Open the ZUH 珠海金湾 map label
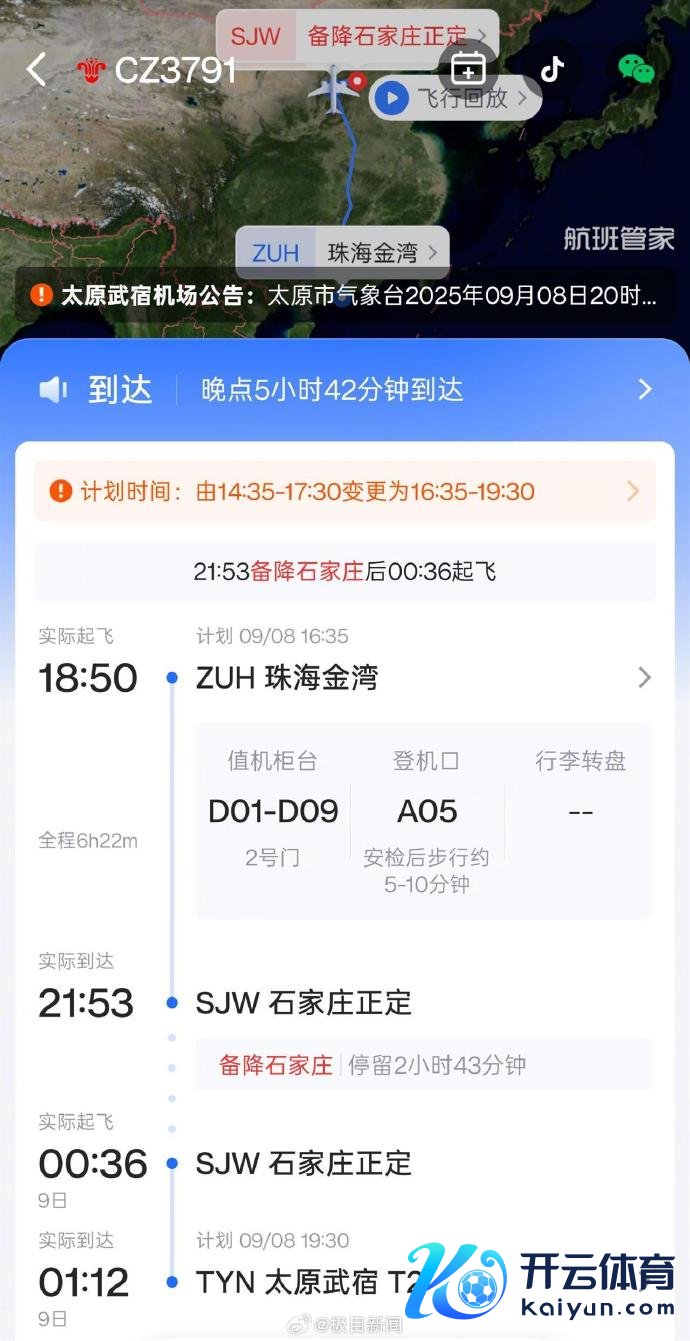Image resolution: width=690 pixels, height=1341 pixels. (342, 253)
